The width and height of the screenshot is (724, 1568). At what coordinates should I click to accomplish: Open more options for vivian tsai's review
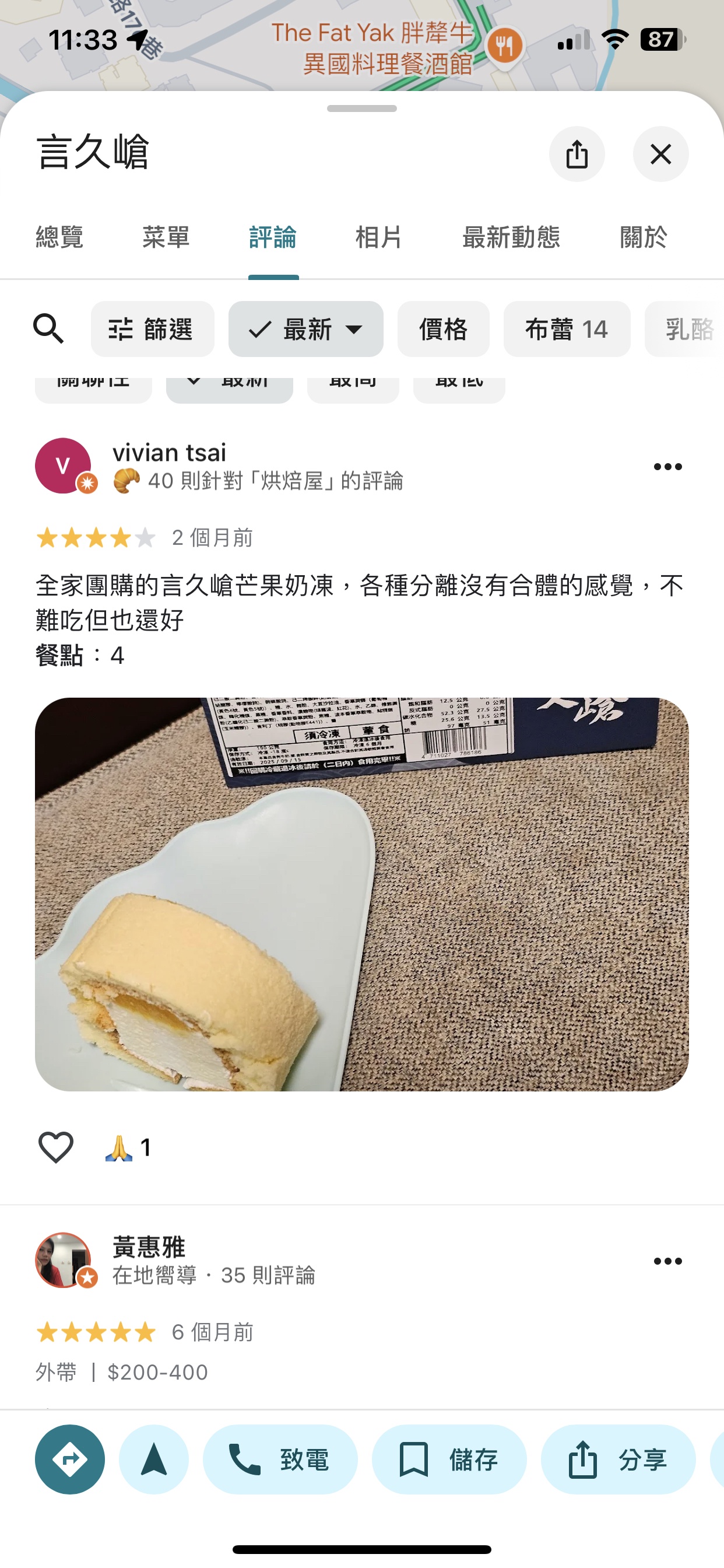[667, 467]
